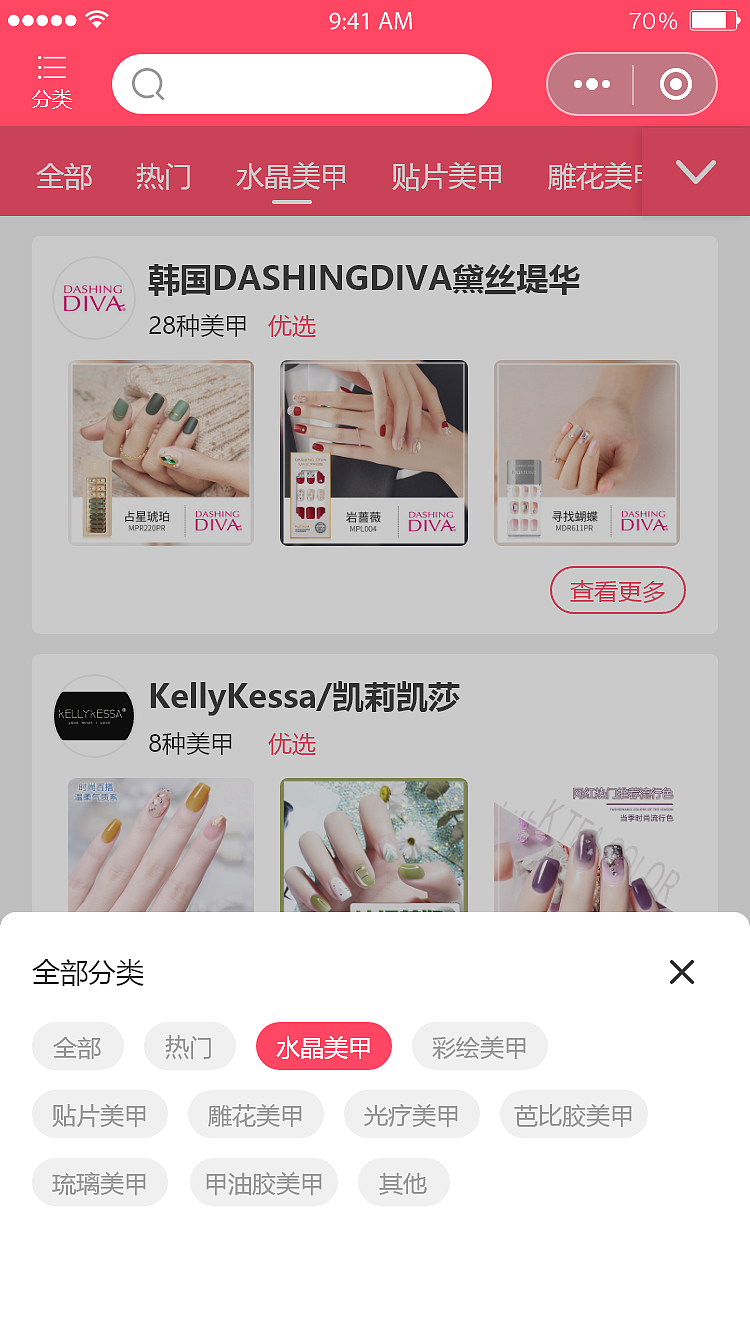This screenshot has height=1334, width=750.
Task: Switch to the 全部 tab
Action: (x=64, y=175)
